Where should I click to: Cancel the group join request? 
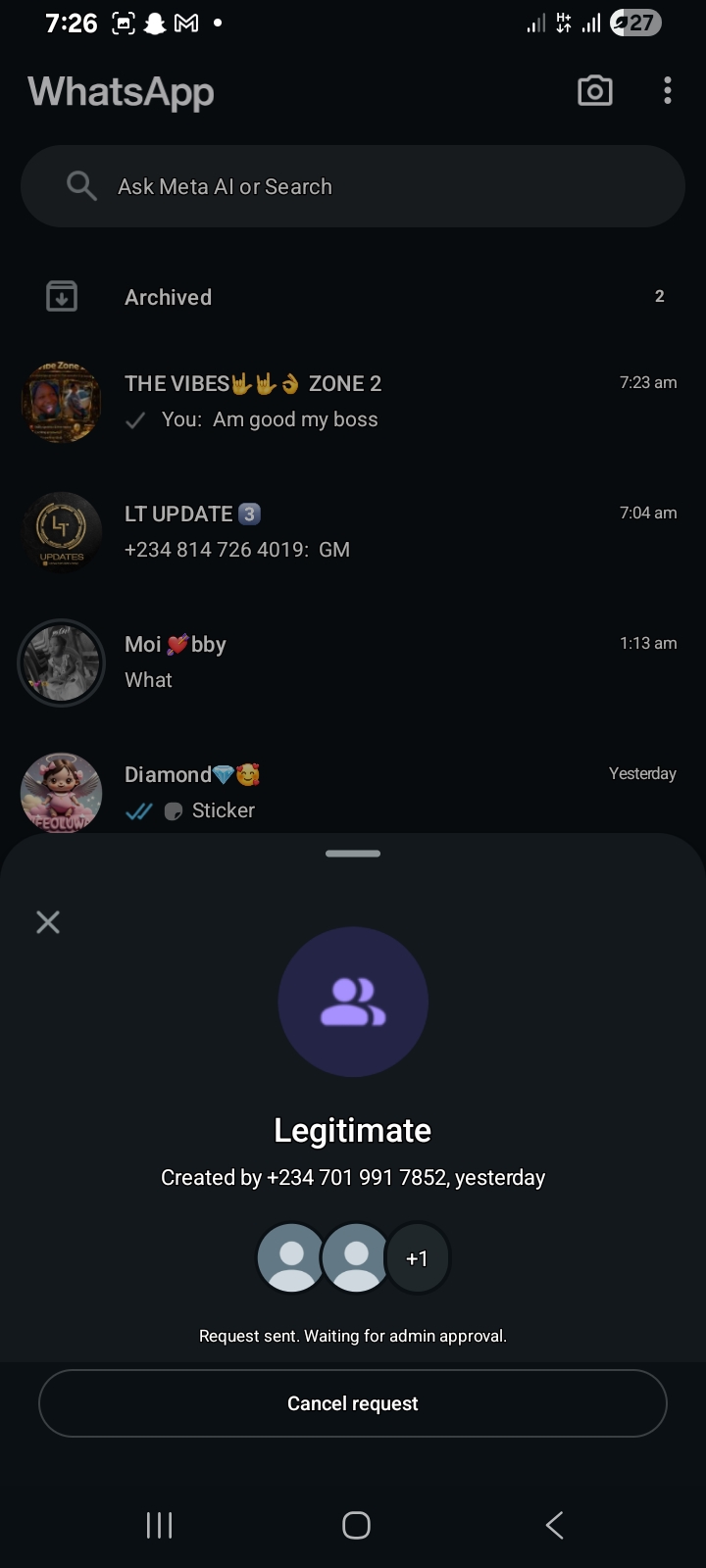353,1403
